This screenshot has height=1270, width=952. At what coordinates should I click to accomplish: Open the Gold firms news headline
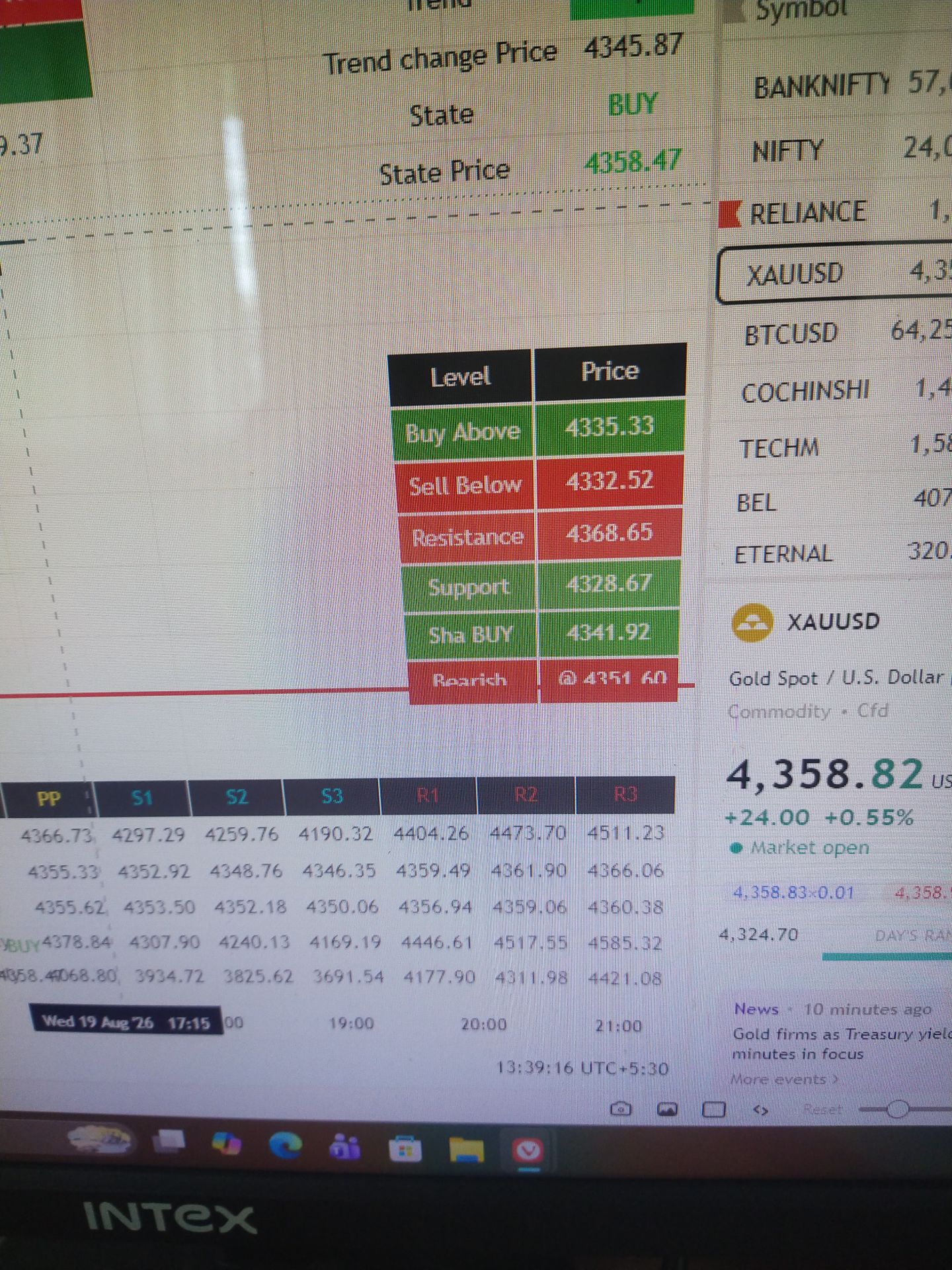tap(840, 1043)
